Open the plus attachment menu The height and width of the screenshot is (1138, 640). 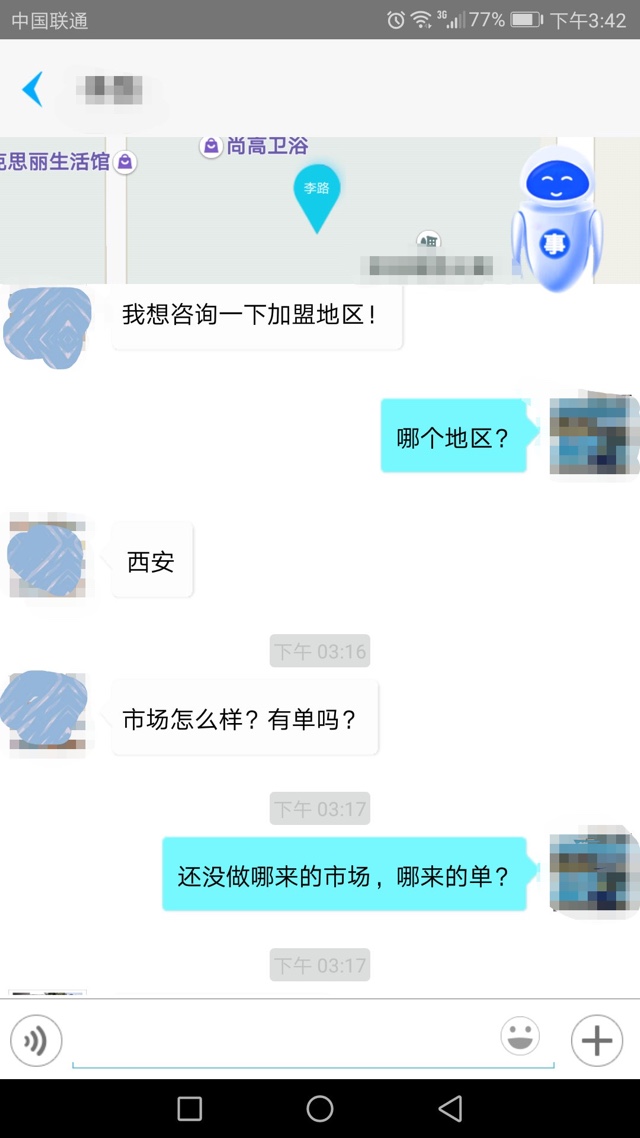597,1041
